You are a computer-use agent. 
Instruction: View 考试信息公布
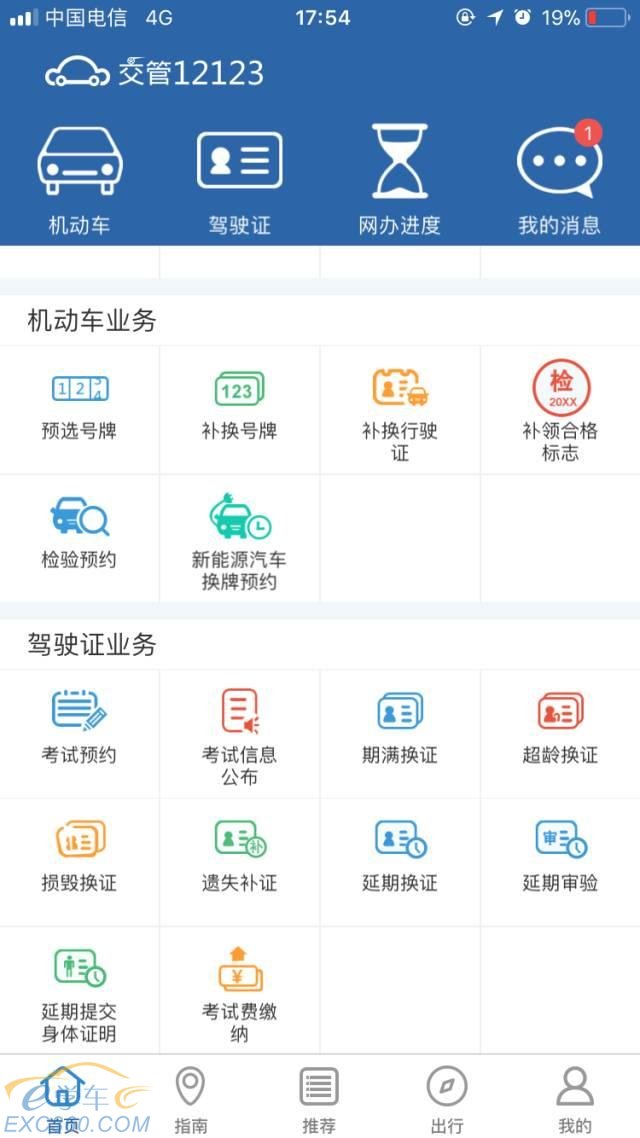pyautogui.click(x=239, y=733)
